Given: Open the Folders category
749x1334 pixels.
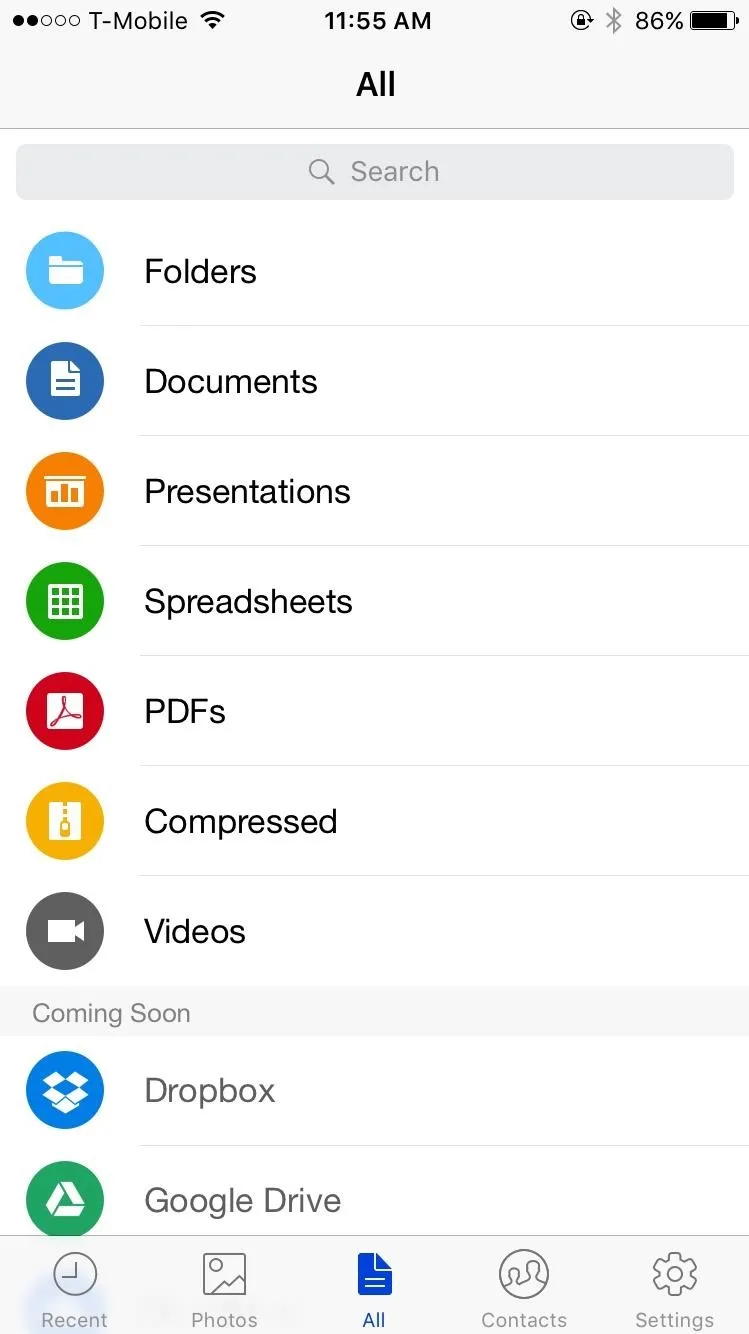Looking at the screenshot, I should pyautogui.click(x=374, y=271).
